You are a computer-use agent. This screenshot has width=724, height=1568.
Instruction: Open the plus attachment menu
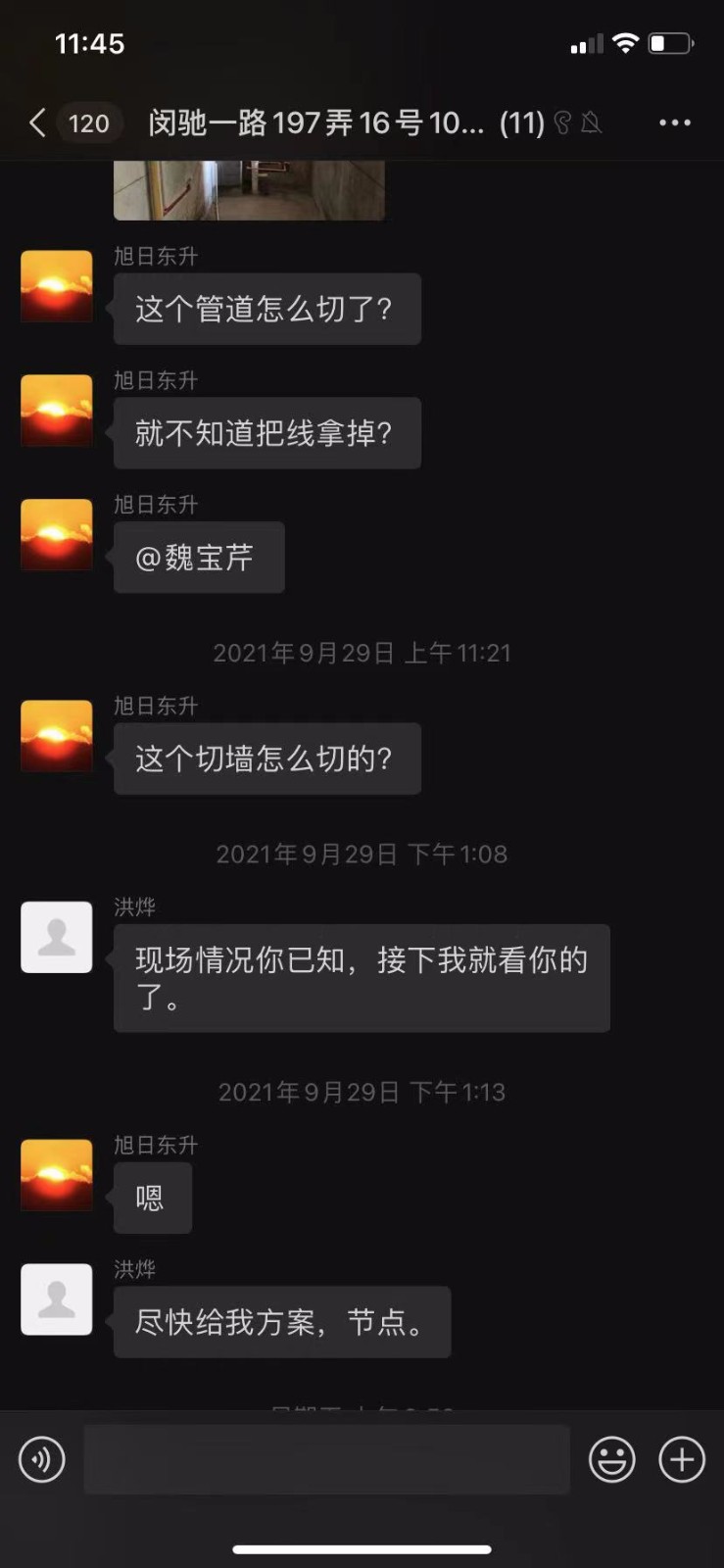(x=682, y=1459)
